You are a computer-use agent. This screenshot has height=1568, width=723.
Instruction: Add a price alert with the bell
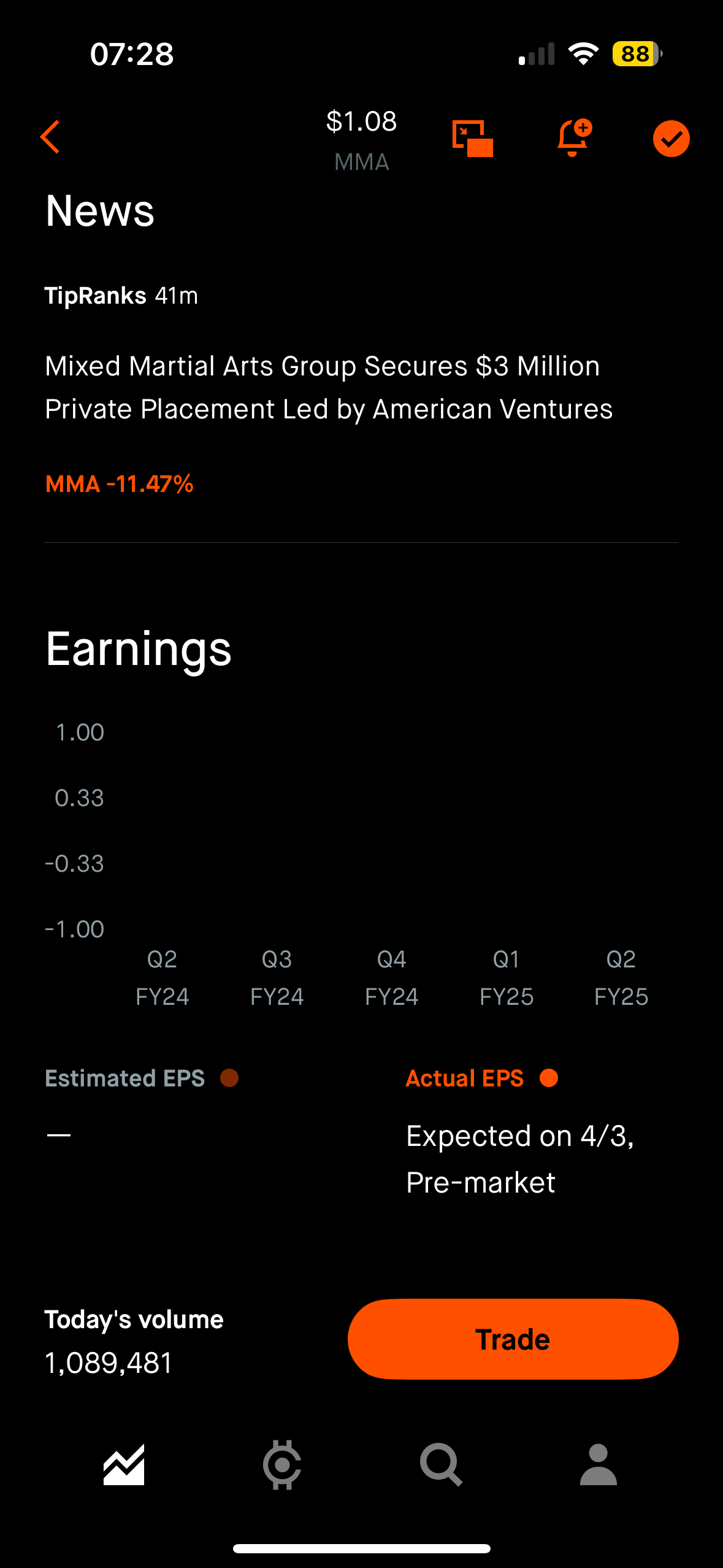[x=573, y=137]
